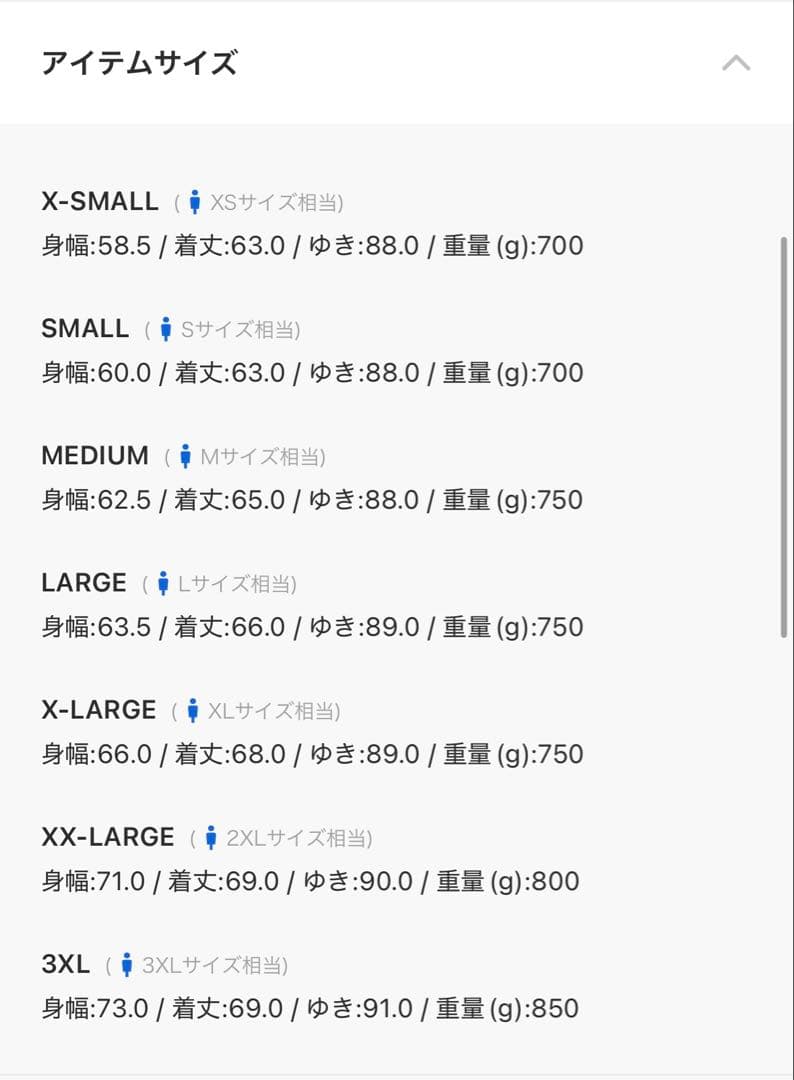Click the 身幅:62.5 measurement for MEDIUM

[x=96, y=498]
